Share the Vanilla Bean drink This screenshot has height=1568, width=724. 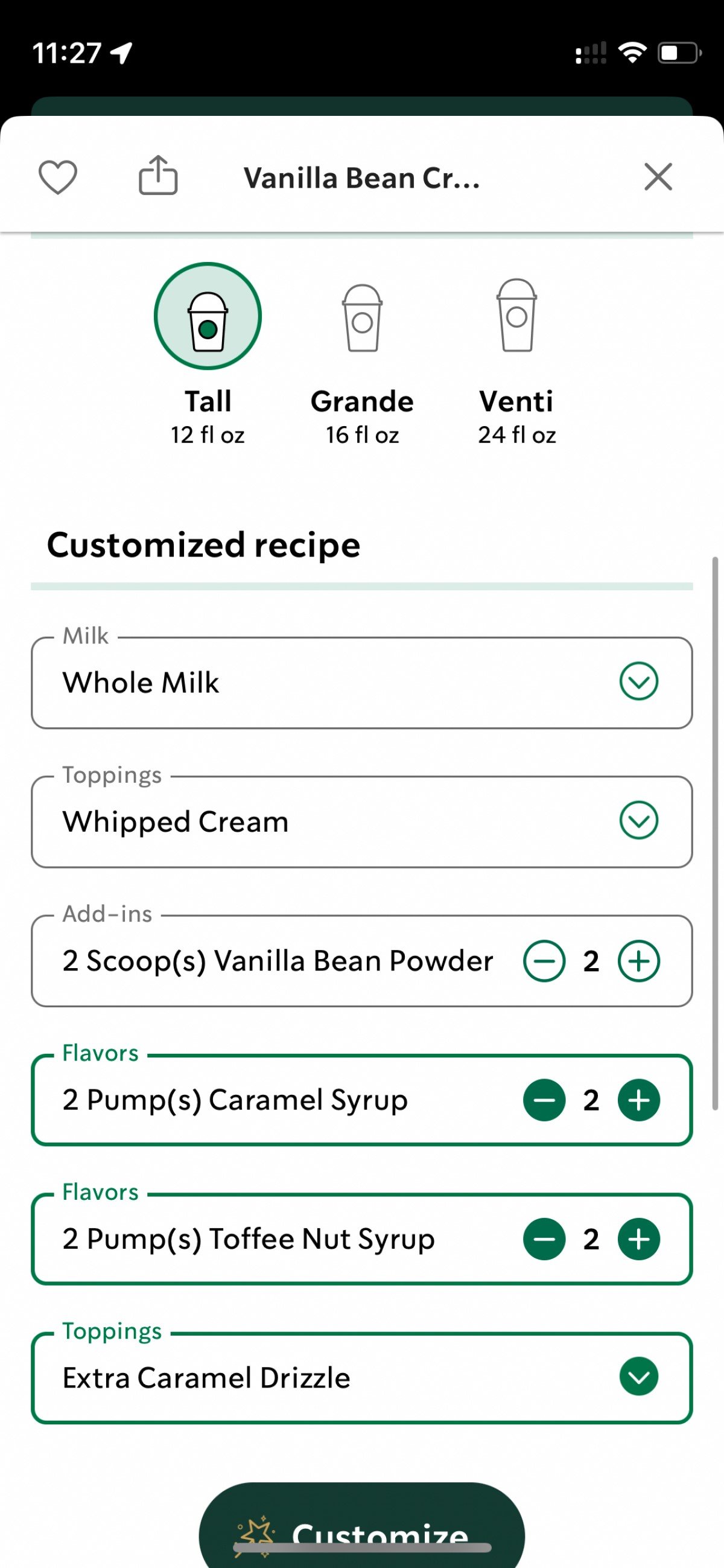[158, 175]
